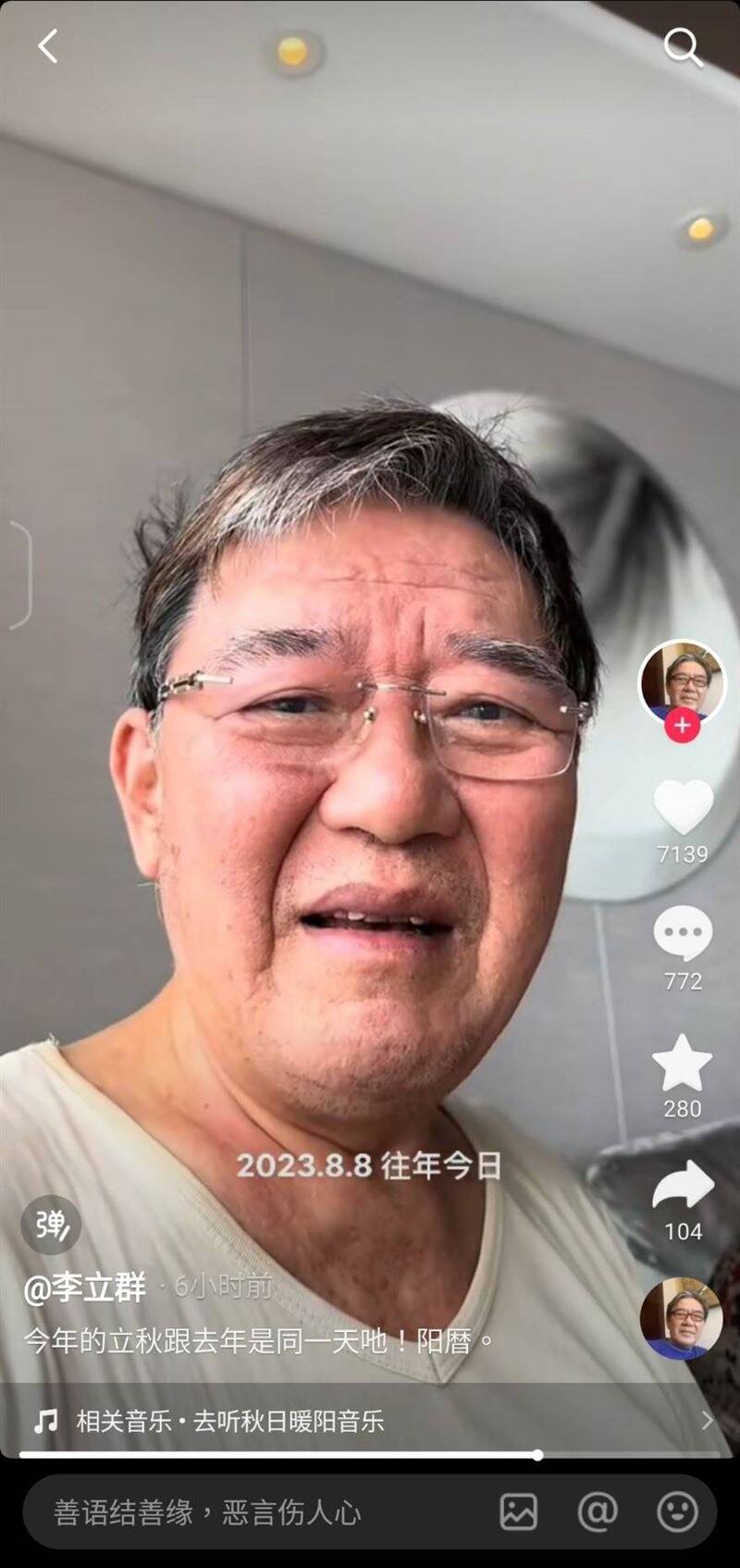Open search with the magnifier icon
This screenshot has width=740, height=1568.
point(684,46)
